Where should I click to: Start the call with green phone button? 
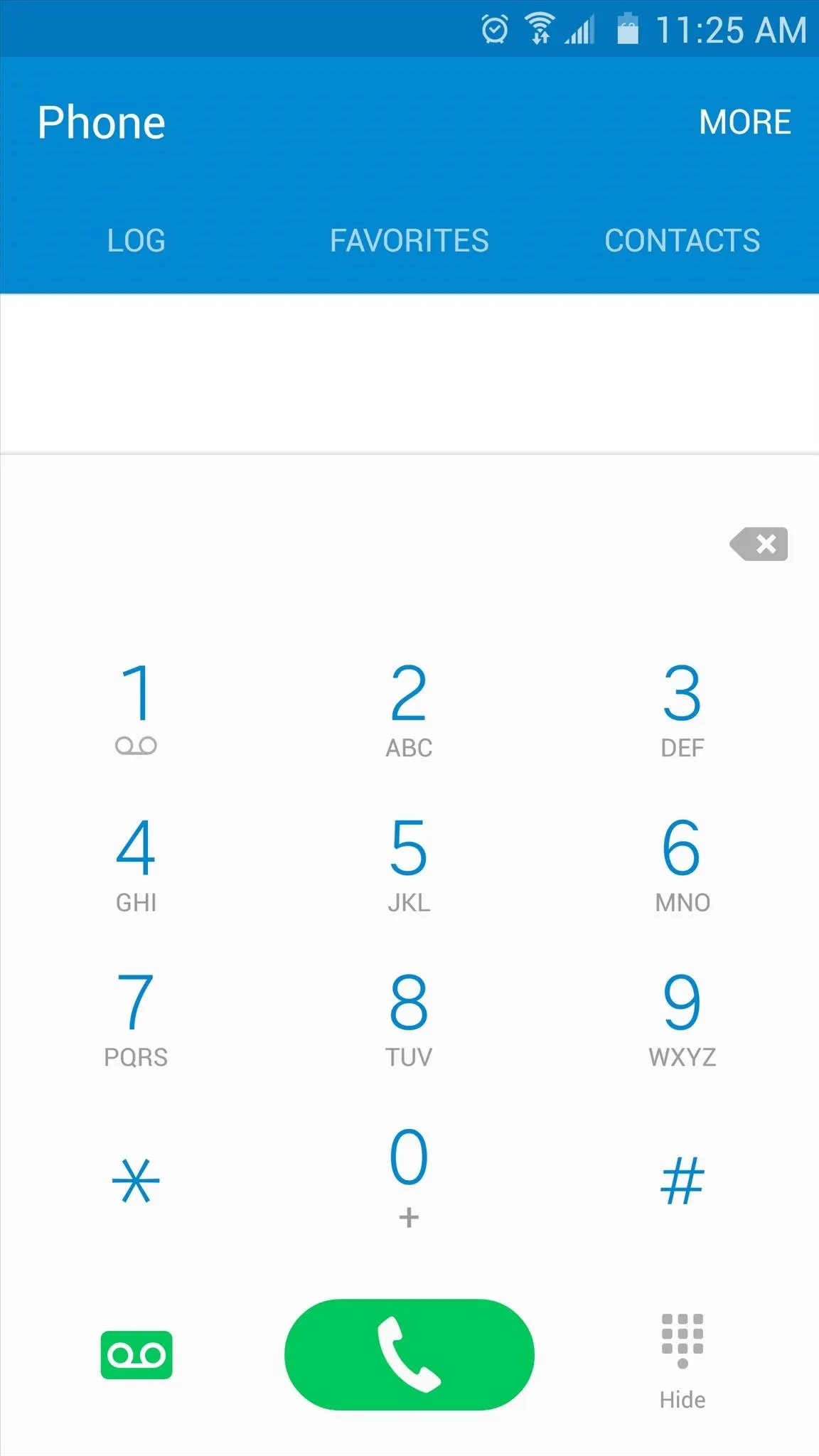click(409, 1354)
